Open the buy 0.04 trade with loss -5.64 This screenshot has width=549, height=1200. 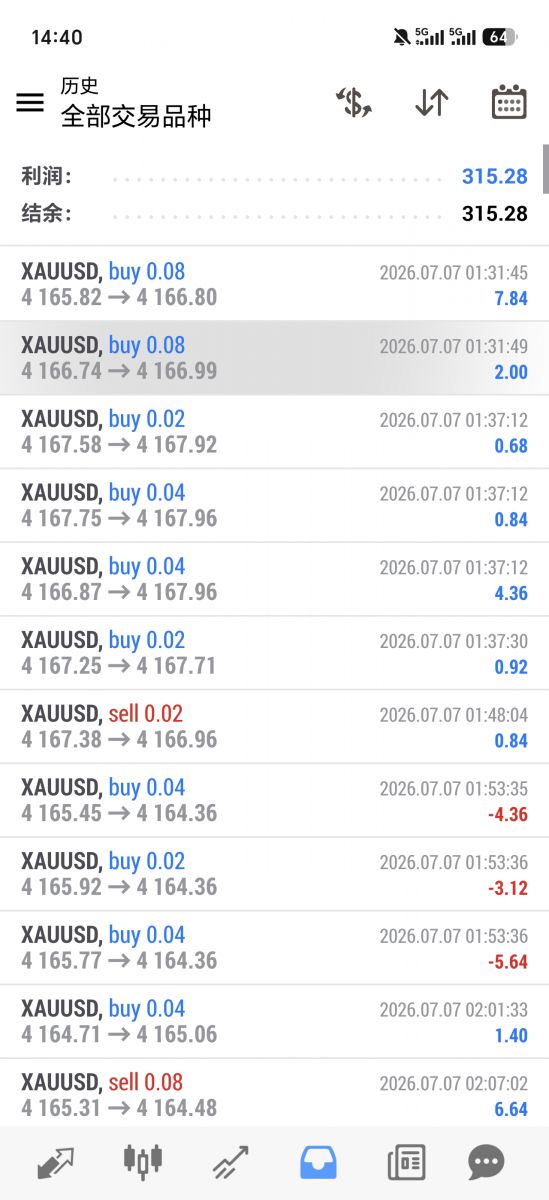click(x=274, y=948)
